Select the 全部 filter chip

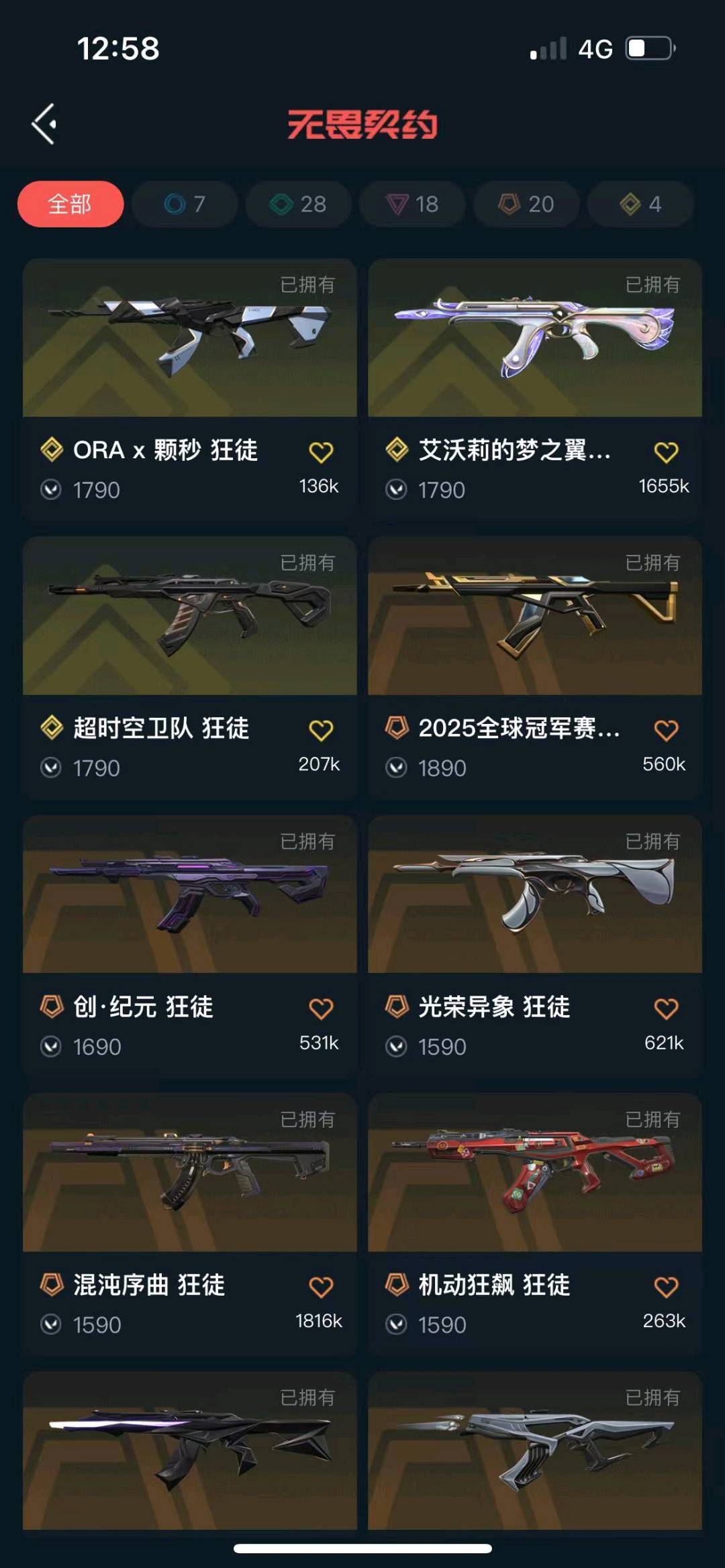[x=70, y=204]
